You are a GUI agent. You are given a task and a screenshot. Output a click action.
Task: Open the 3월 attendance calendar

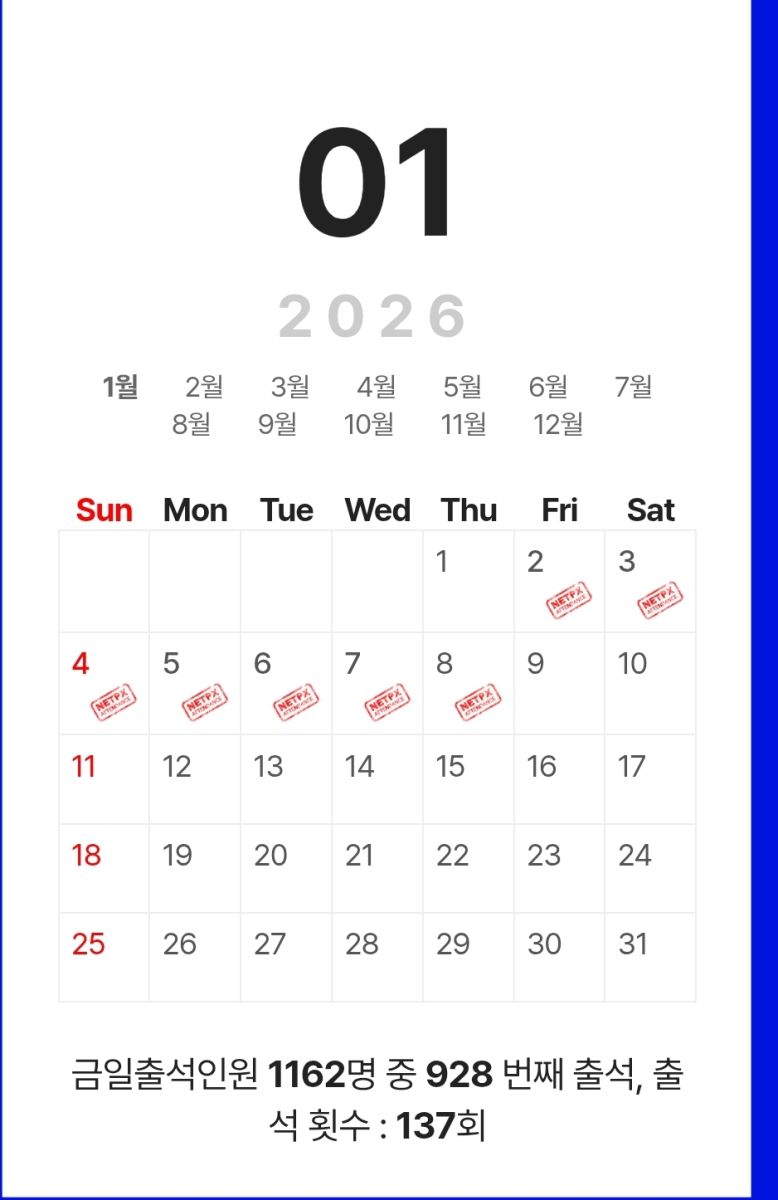(290, 387)
